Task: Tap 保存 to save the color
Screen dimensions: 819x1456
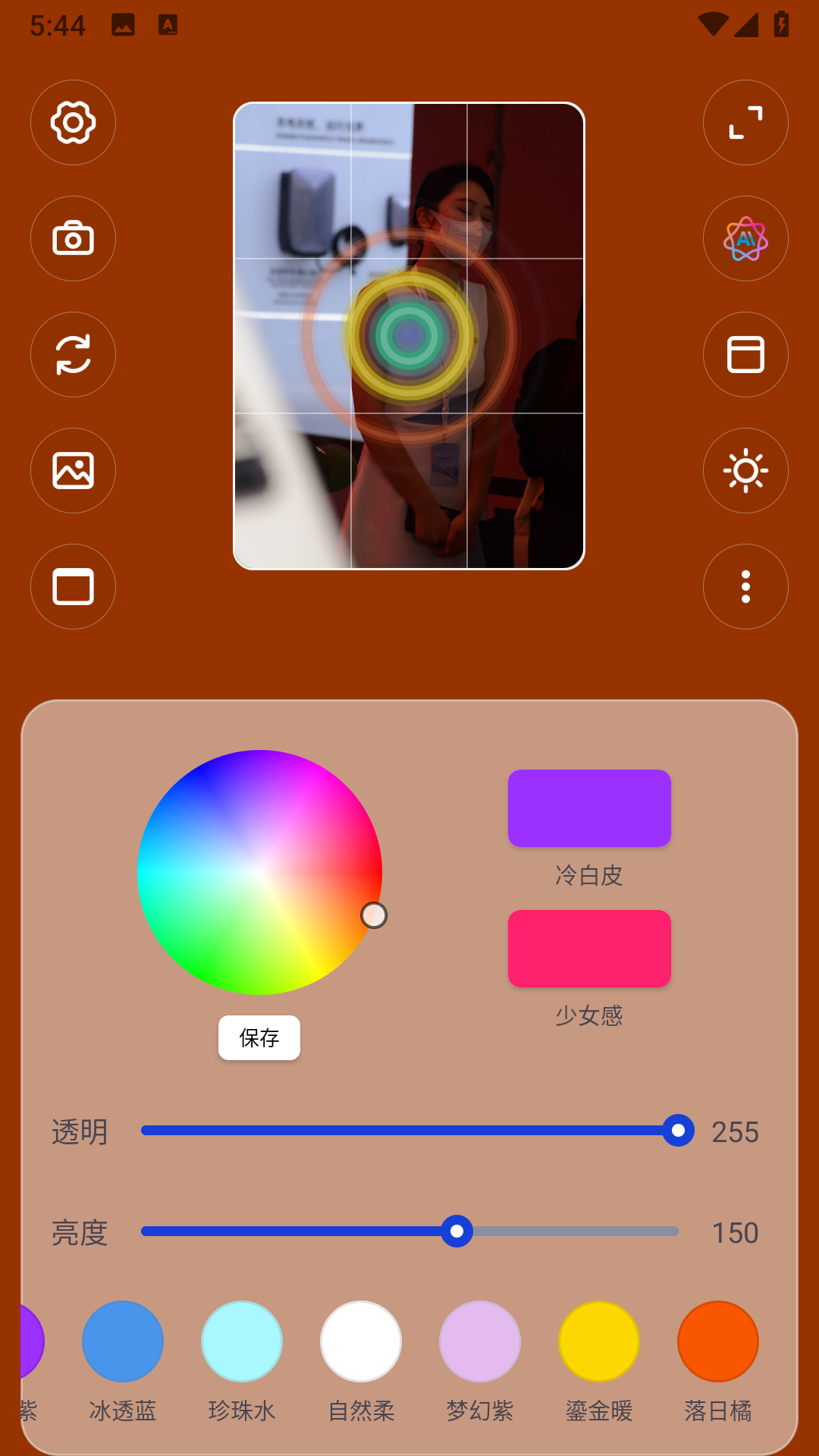Action: pyautogui.click(x=259, y=1037)
